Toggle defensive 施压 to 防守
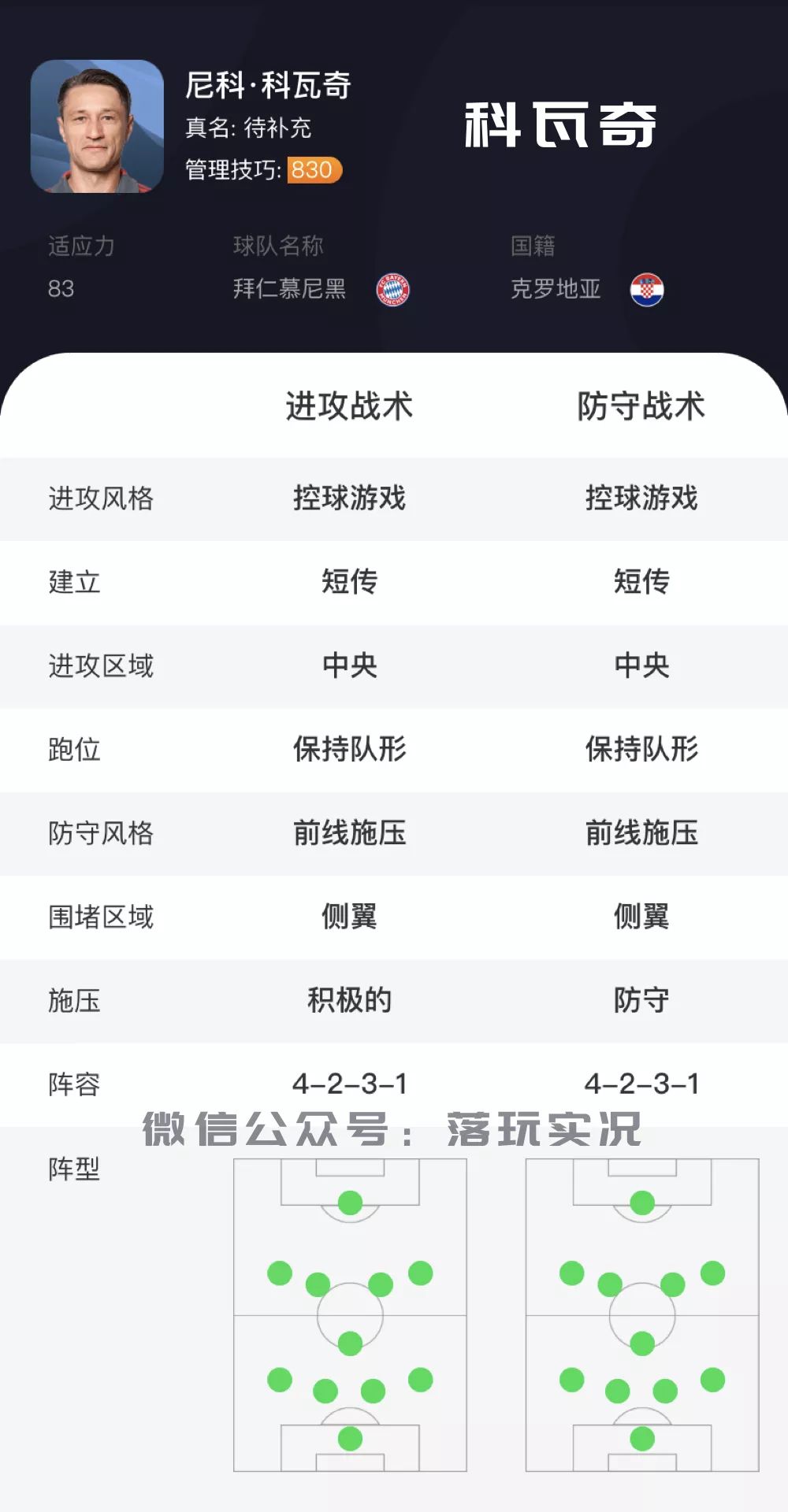The image size is (788, 1512). [641, 1001]
